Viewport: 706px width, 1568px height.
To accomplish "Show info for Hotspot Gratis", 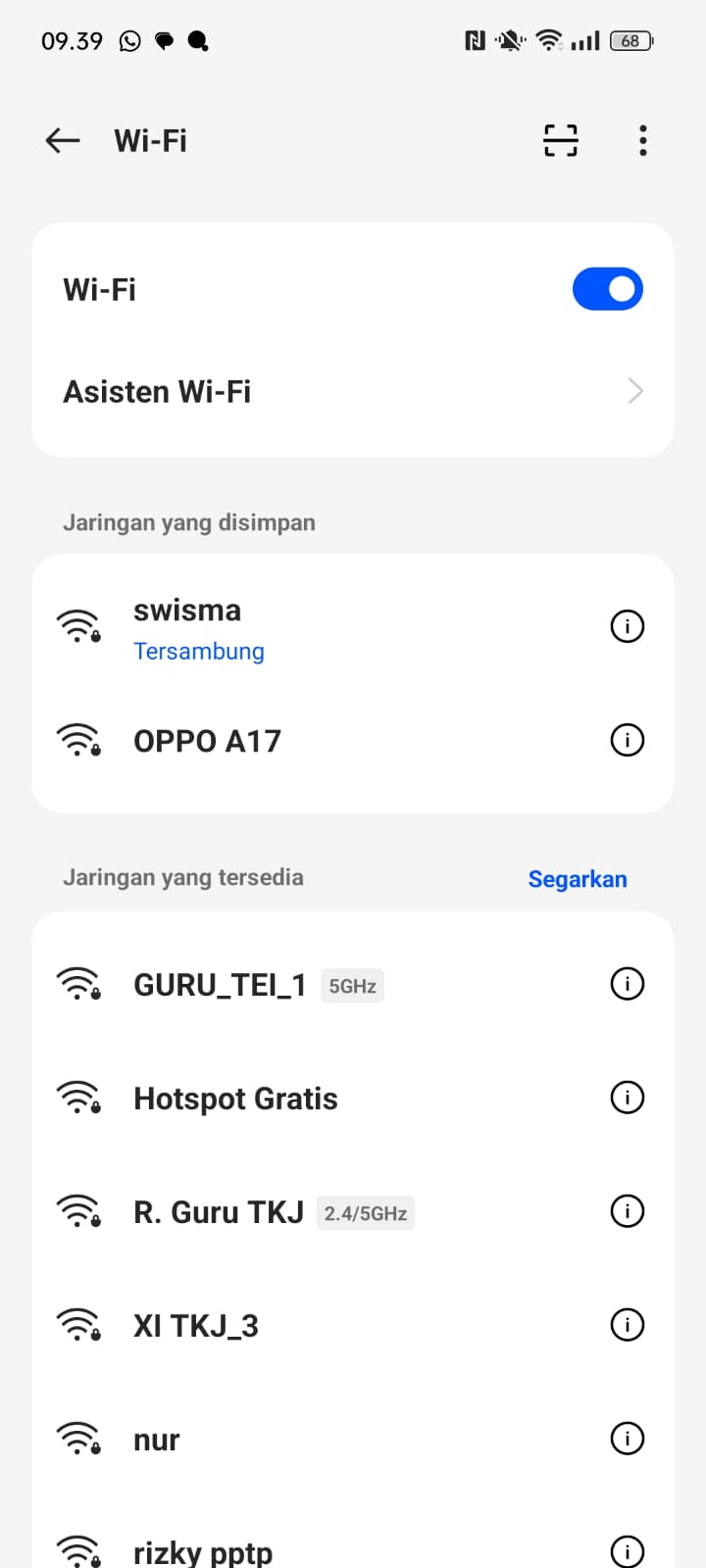I will 628,1098.
